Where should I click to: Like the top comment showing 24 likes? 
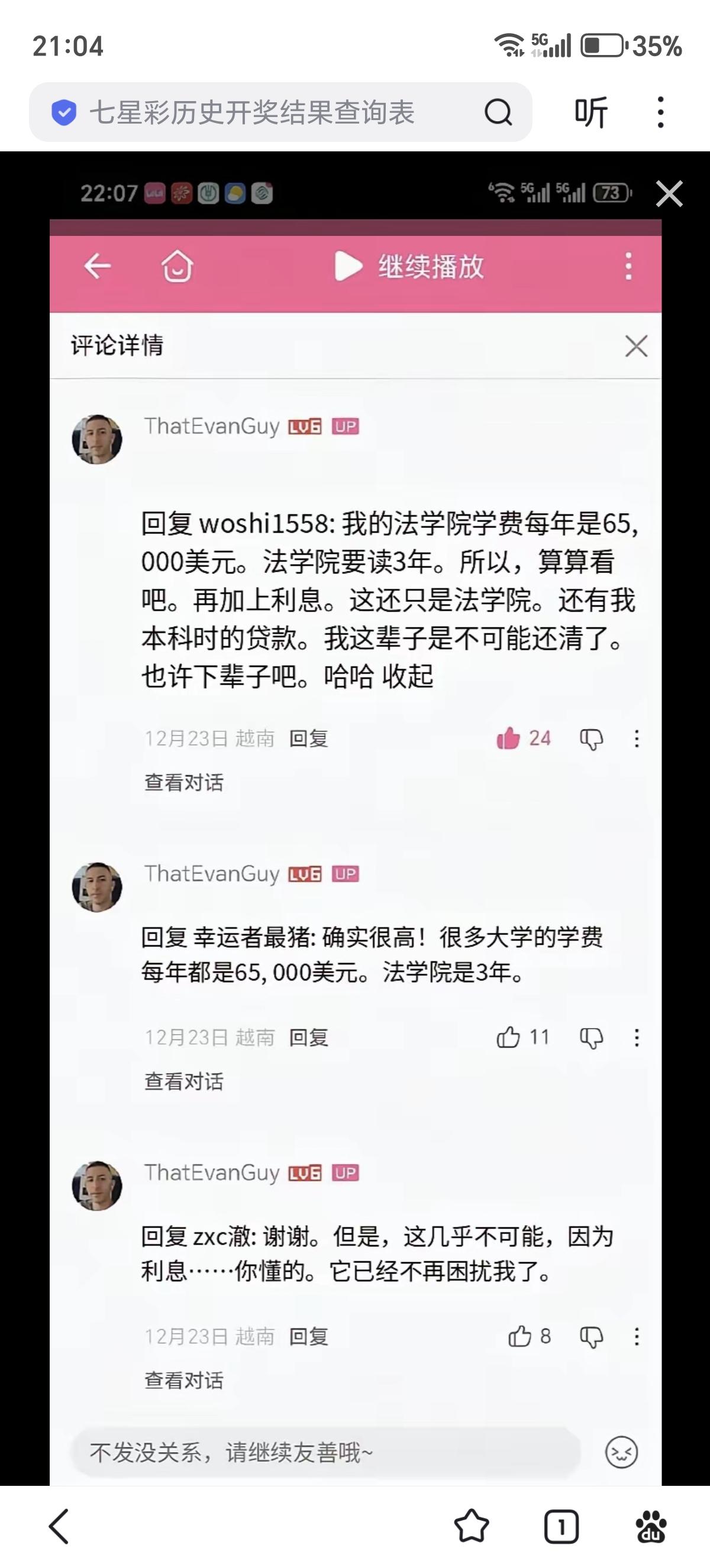coord(509,738)
